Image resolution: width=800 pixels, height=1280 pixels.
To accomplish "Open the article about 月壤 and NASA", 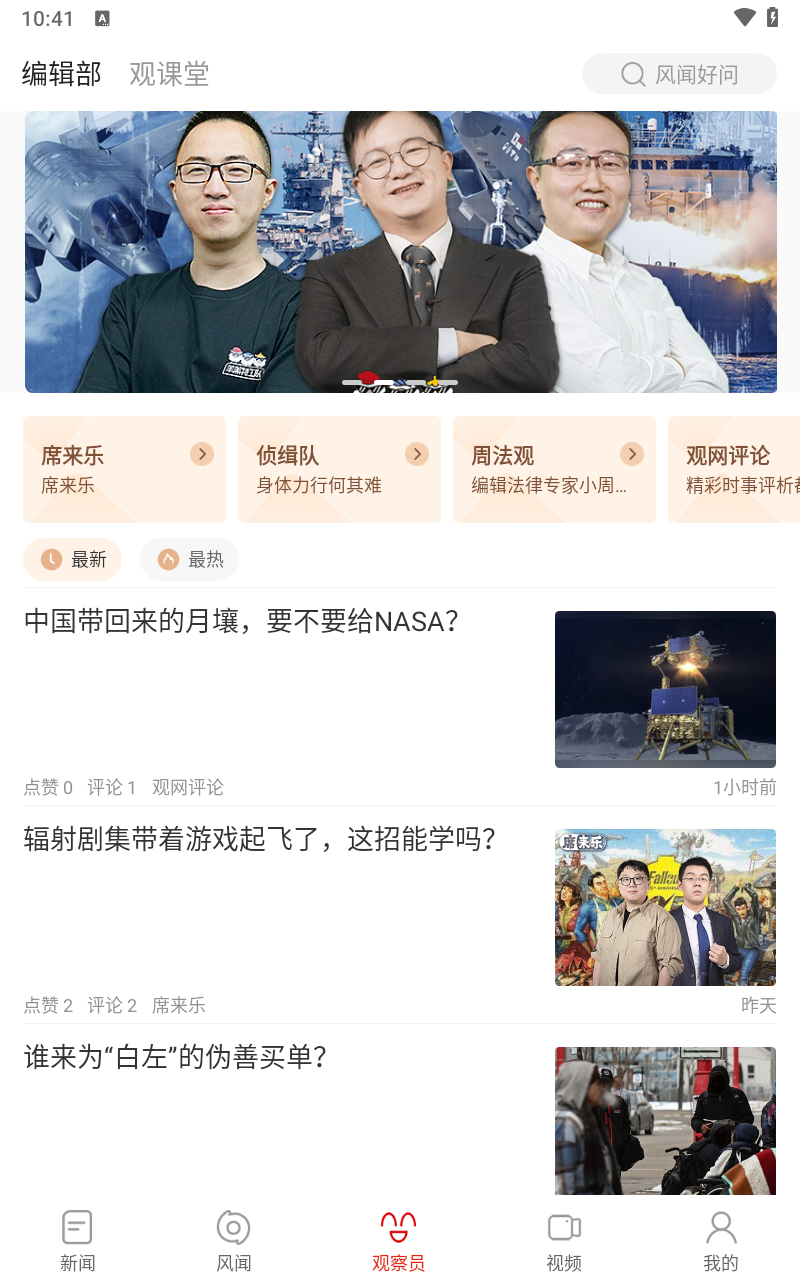I will point(240,622).
